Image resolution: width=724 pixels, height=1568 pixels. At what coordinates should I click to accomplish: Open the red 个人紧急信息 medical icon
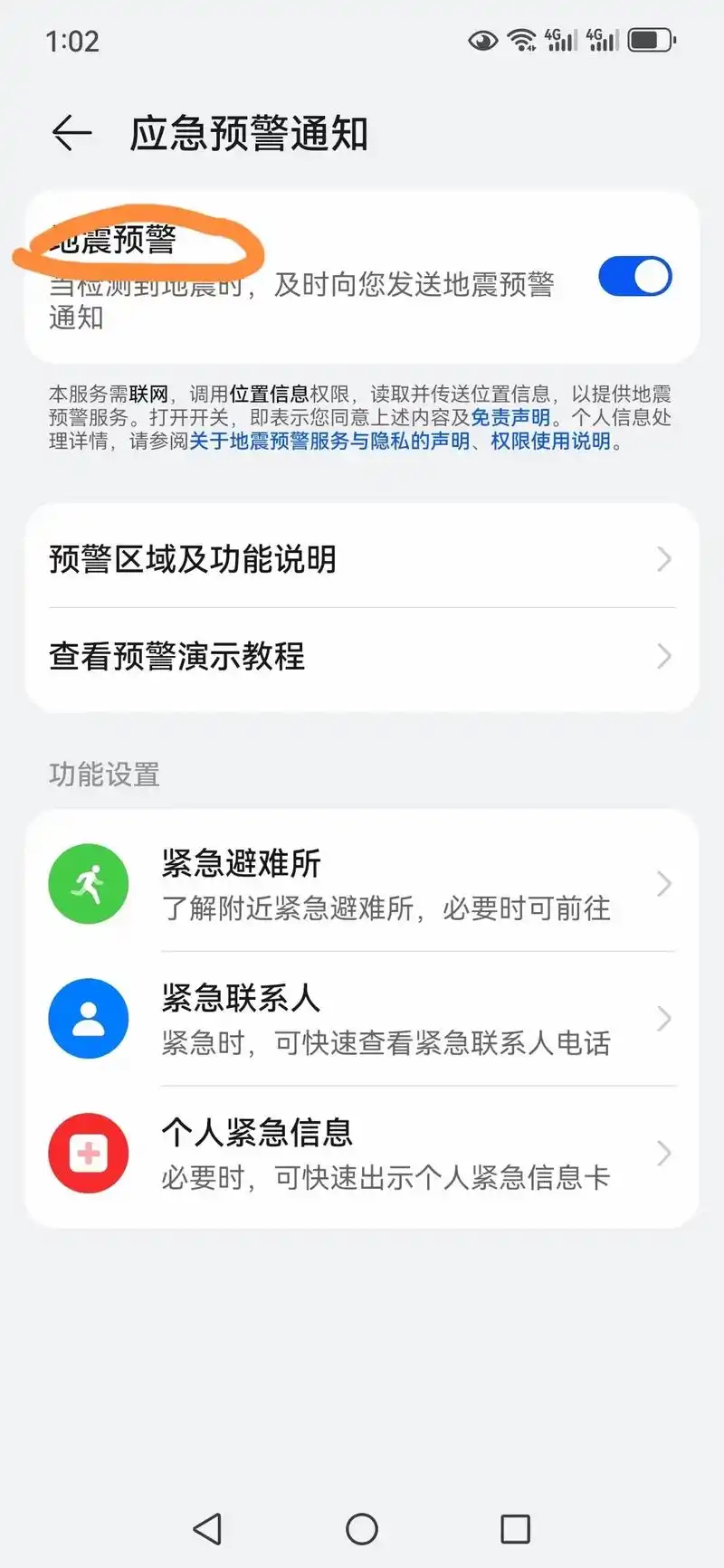click(x=88, y=1154)
